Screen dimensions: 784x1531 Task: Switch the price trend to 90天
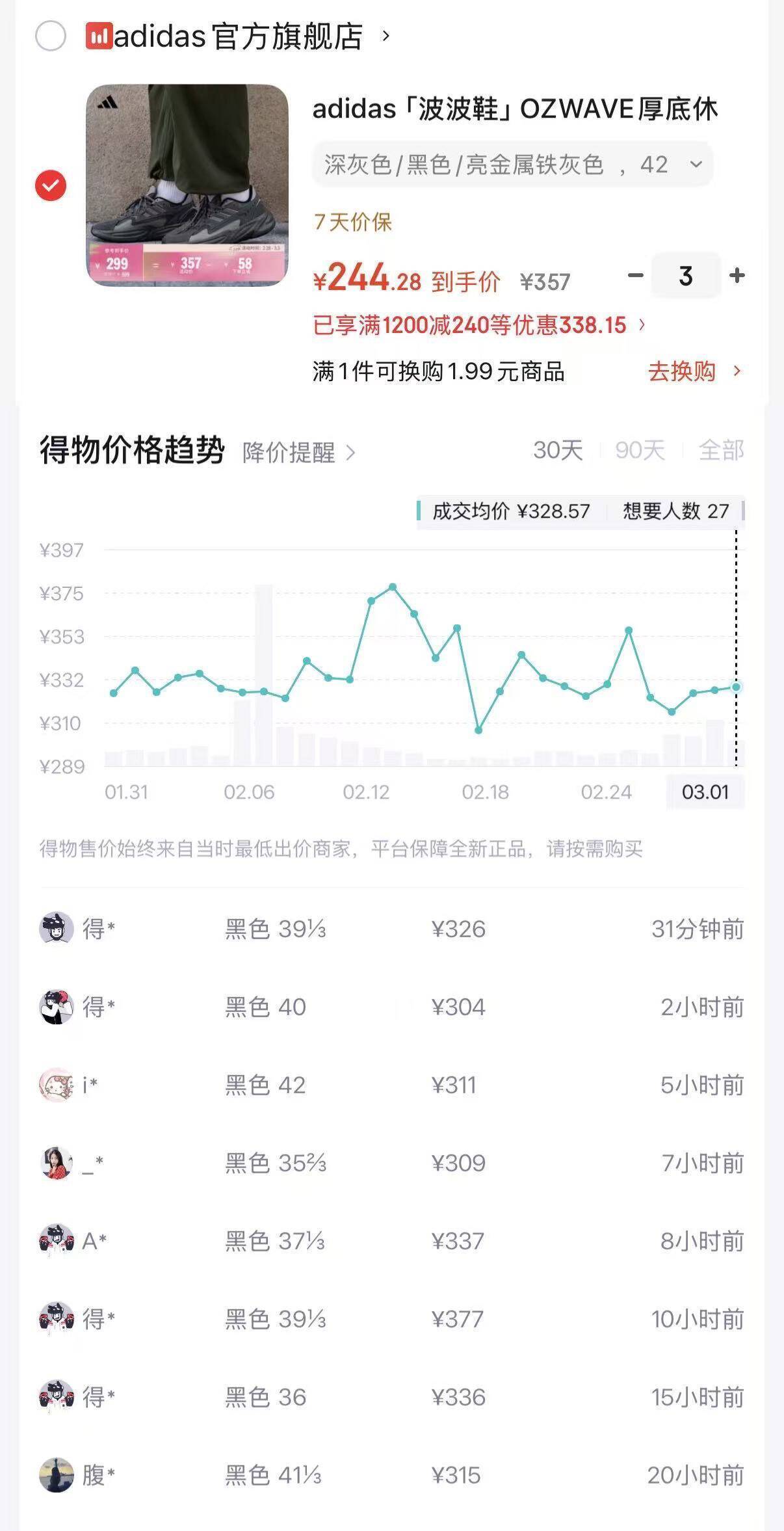click(640, 450)
